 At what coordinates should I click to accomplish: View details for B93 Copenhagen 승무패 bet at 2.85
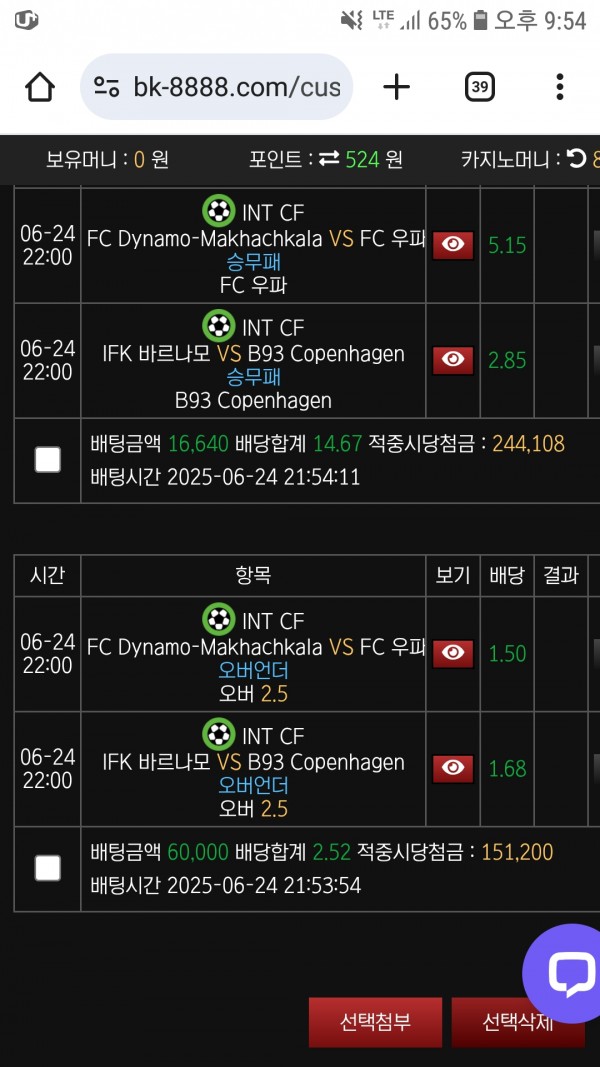tap(453, 359)
